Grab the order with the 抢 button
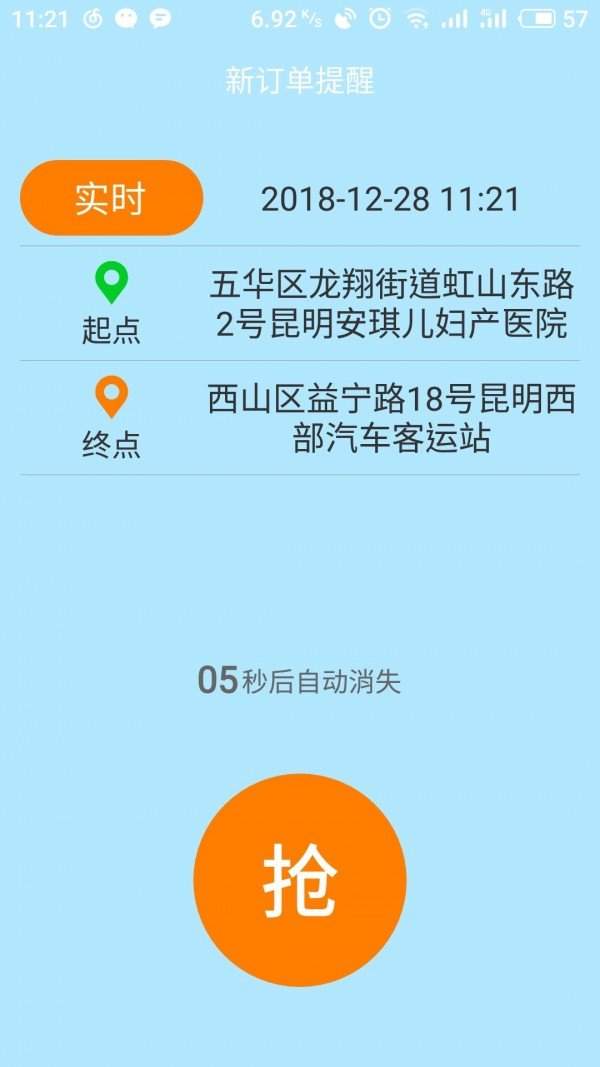This screenshot has width=600, height=1067. click(300, 880)
